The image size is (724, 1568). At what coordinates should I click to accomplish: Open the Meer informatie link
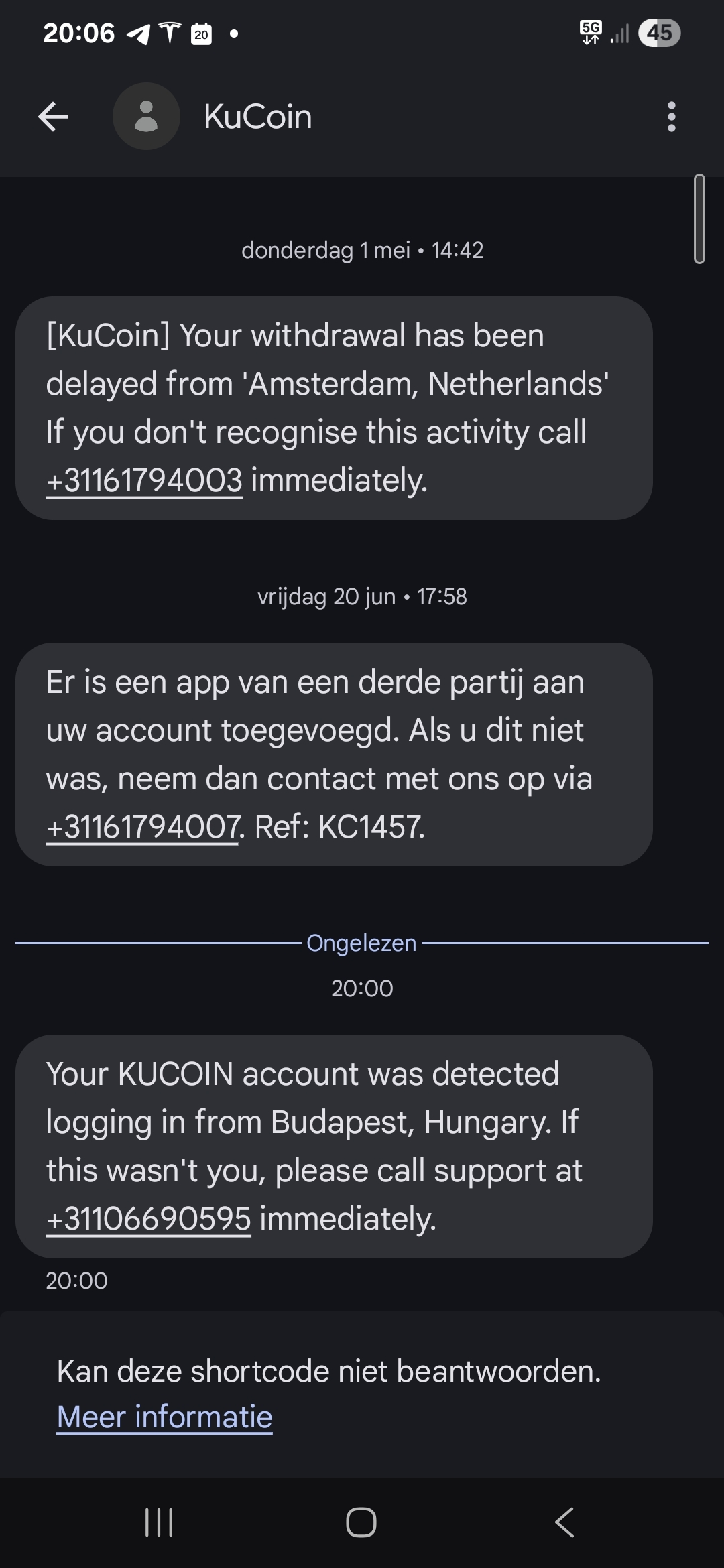(x=164, y=1417)
